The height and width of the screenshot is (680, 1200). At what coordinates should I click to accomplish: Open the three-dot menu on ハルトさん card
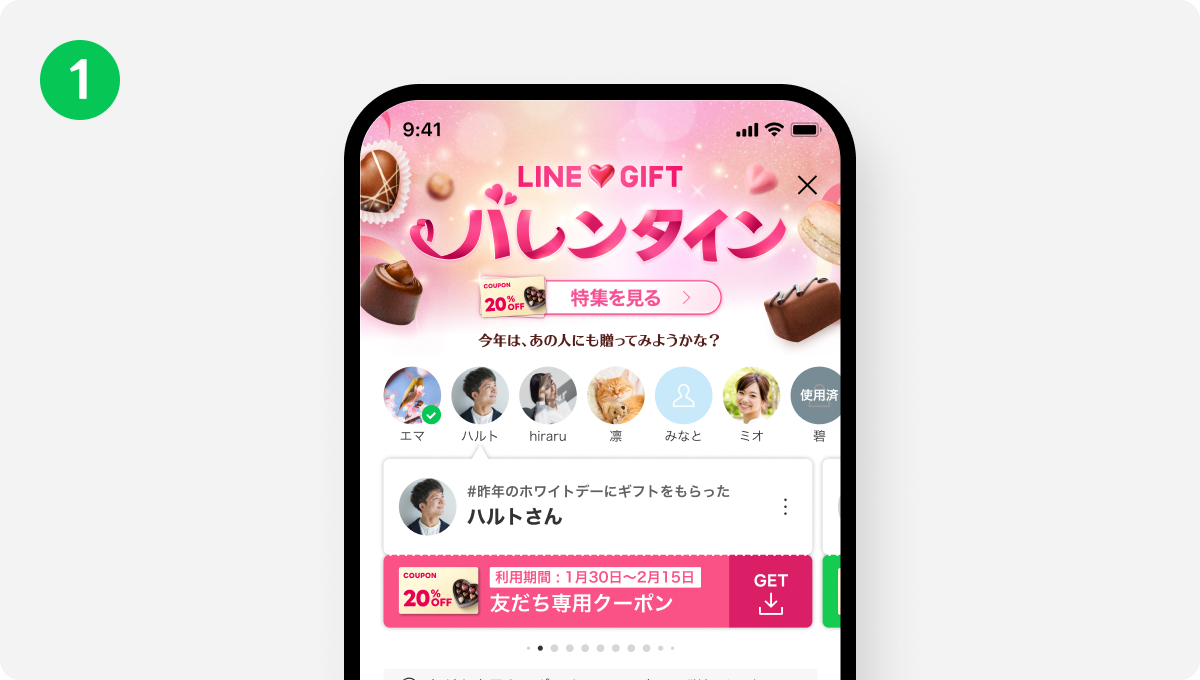(785, 507)
